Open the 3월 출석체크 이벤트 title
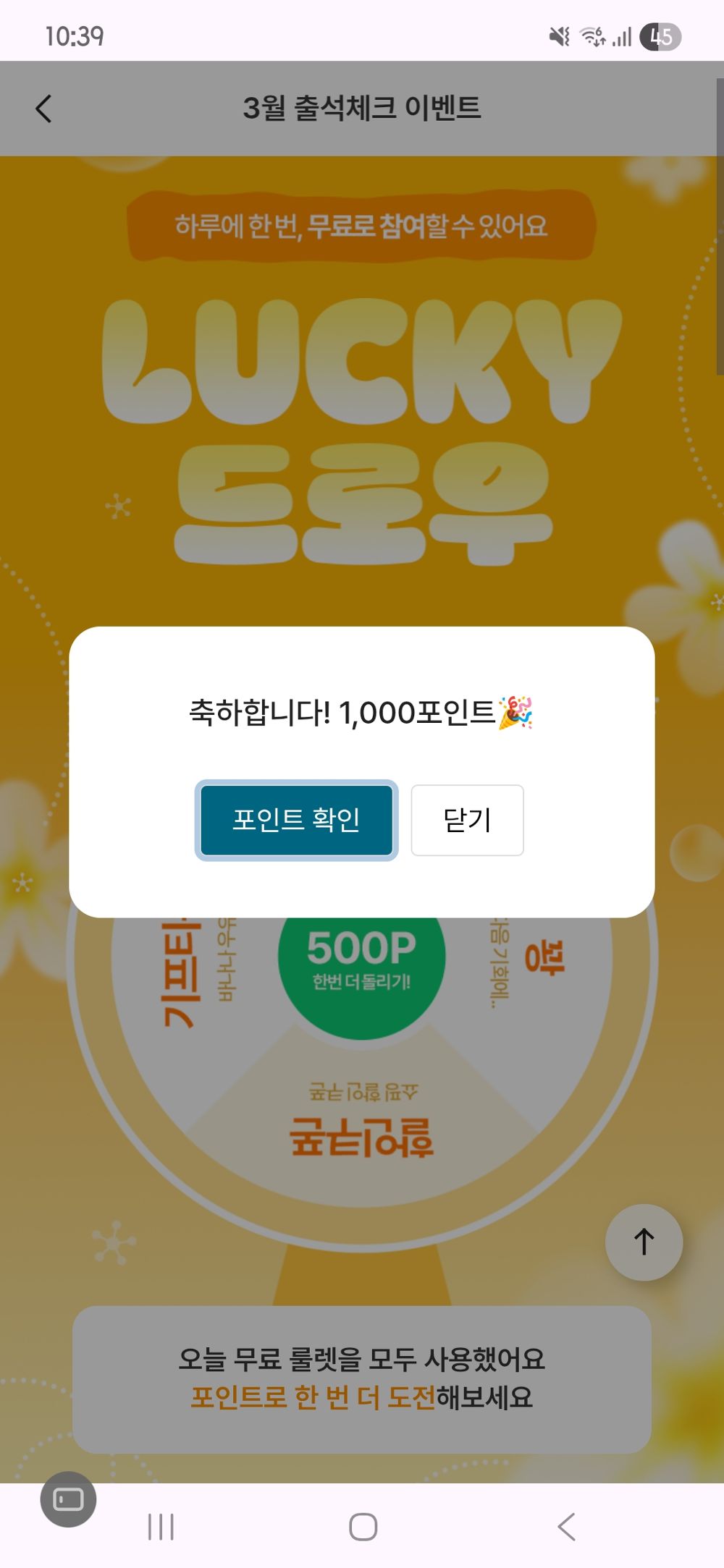 tap(362, 109)
